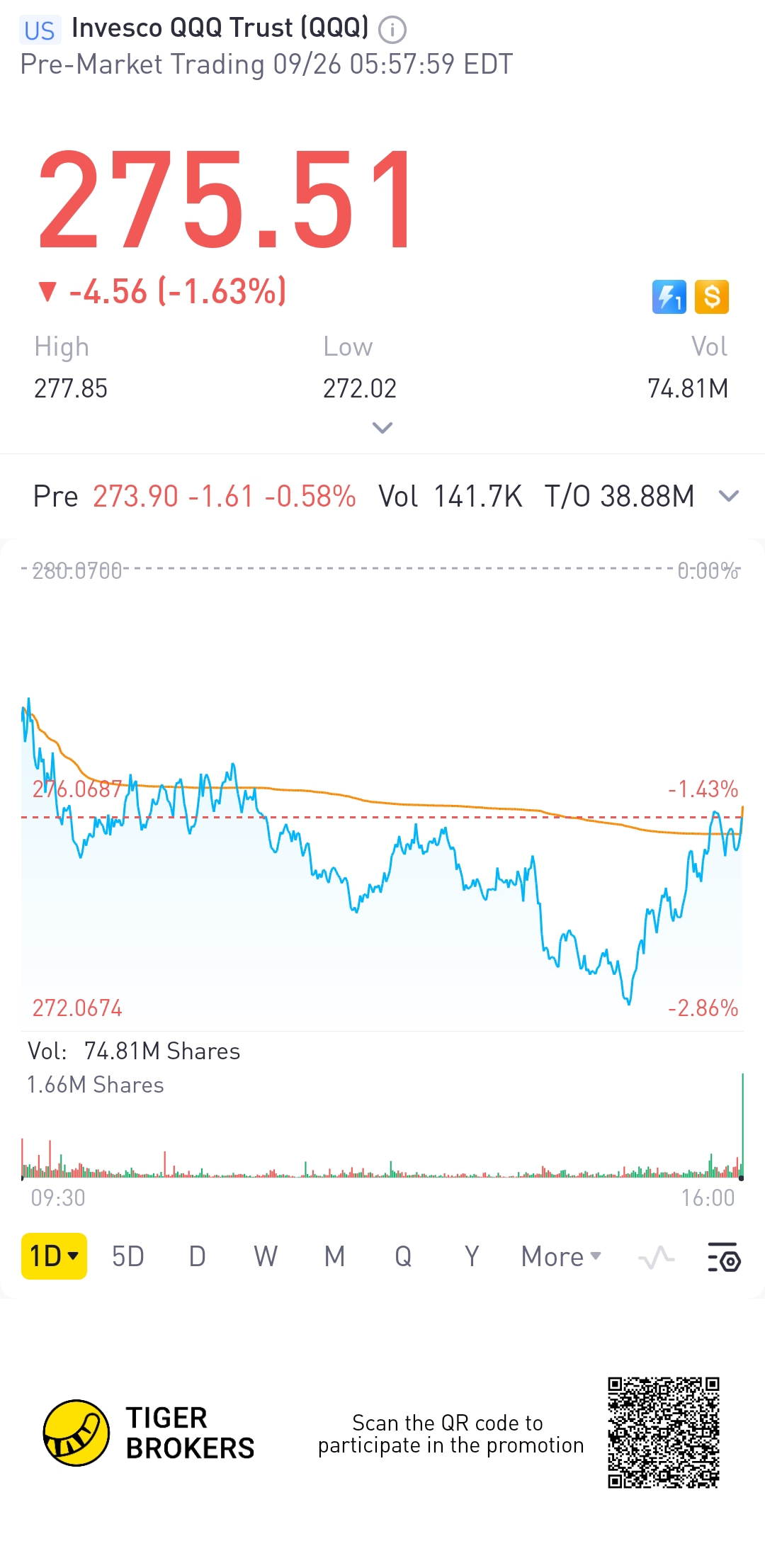Open the info icon beside Invesco QQQ Trust
This screenshot has height=1568, width=765.
(x=392, y=30)
